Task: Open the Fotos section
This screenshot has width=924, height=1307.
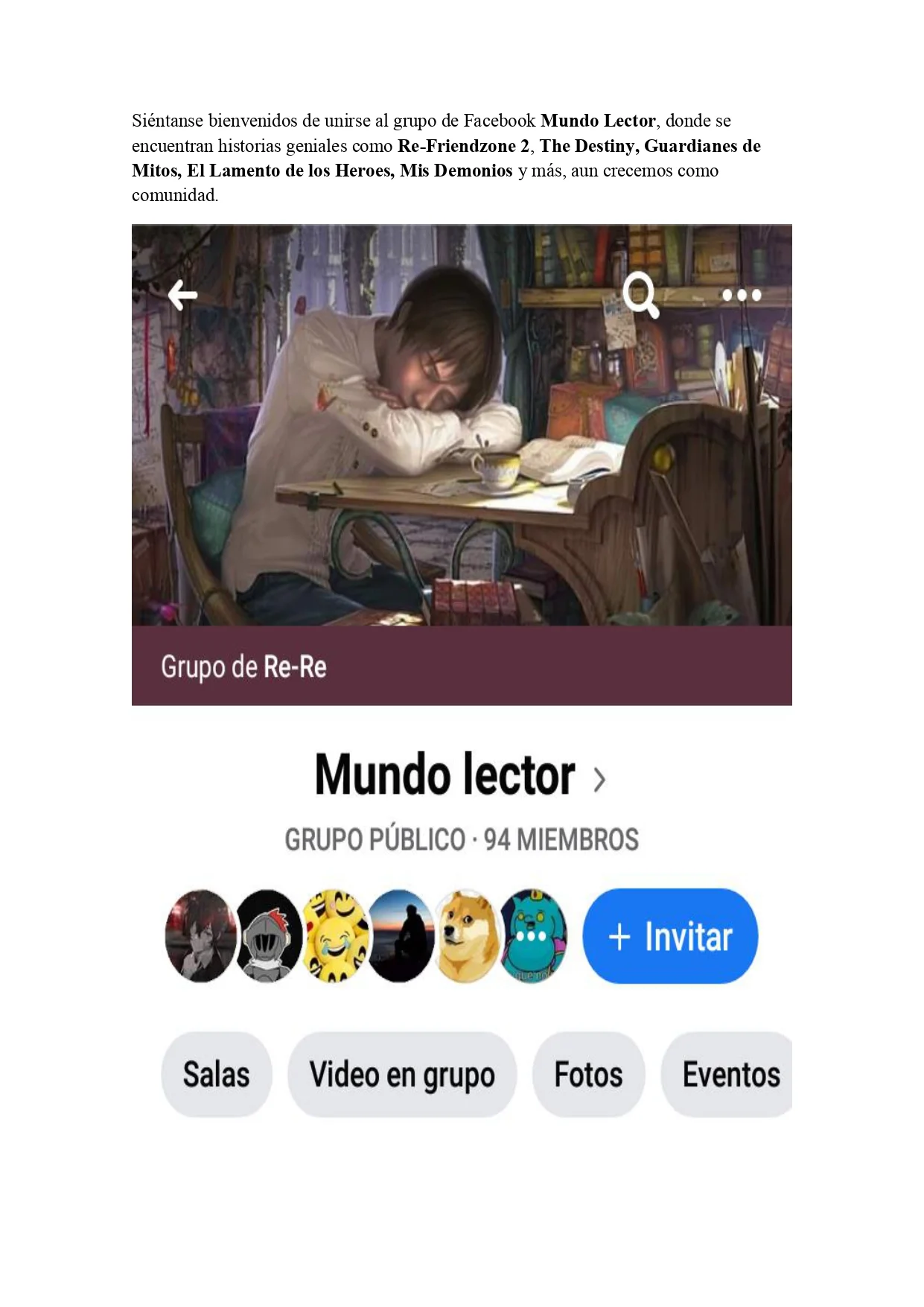Action: (587, 1075)
